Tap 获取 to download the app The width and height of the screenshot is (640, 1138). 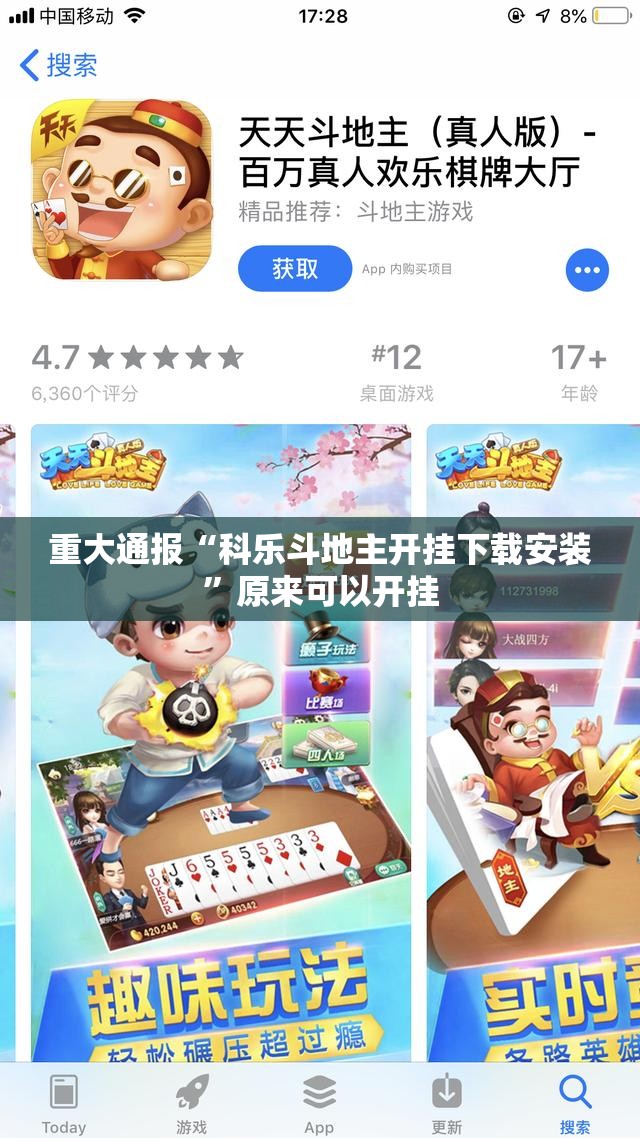(295, 268)
